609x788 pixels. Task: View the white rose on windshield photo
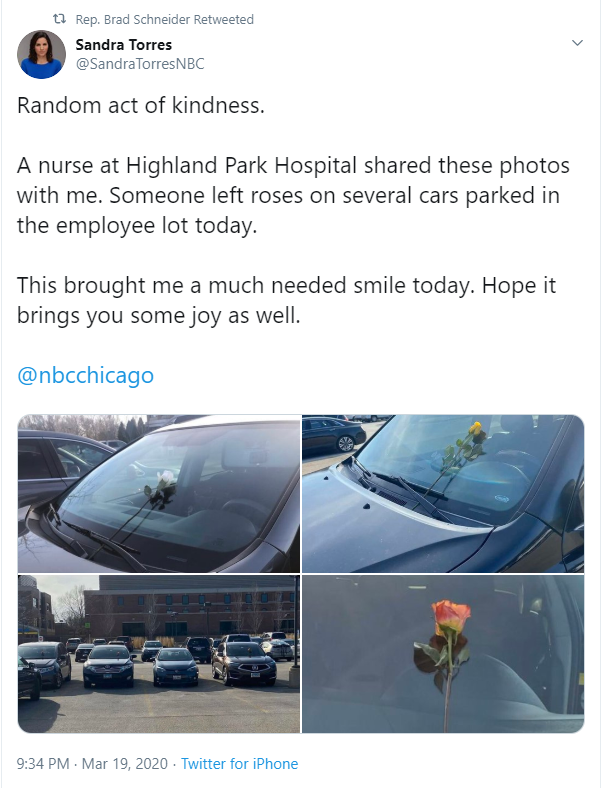coord(159,493)
